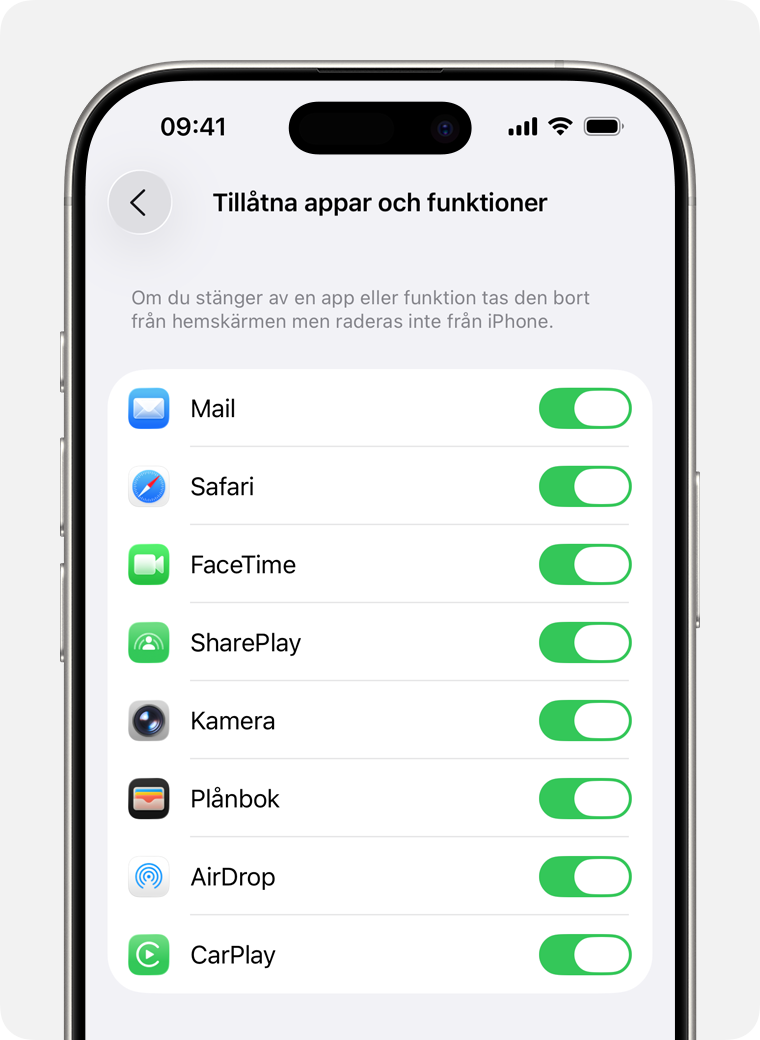Image resolution: width=760 pixels, height=1040 pixels.
Task: Select the CarPlay app icon
Action: [x=149, y=955]
